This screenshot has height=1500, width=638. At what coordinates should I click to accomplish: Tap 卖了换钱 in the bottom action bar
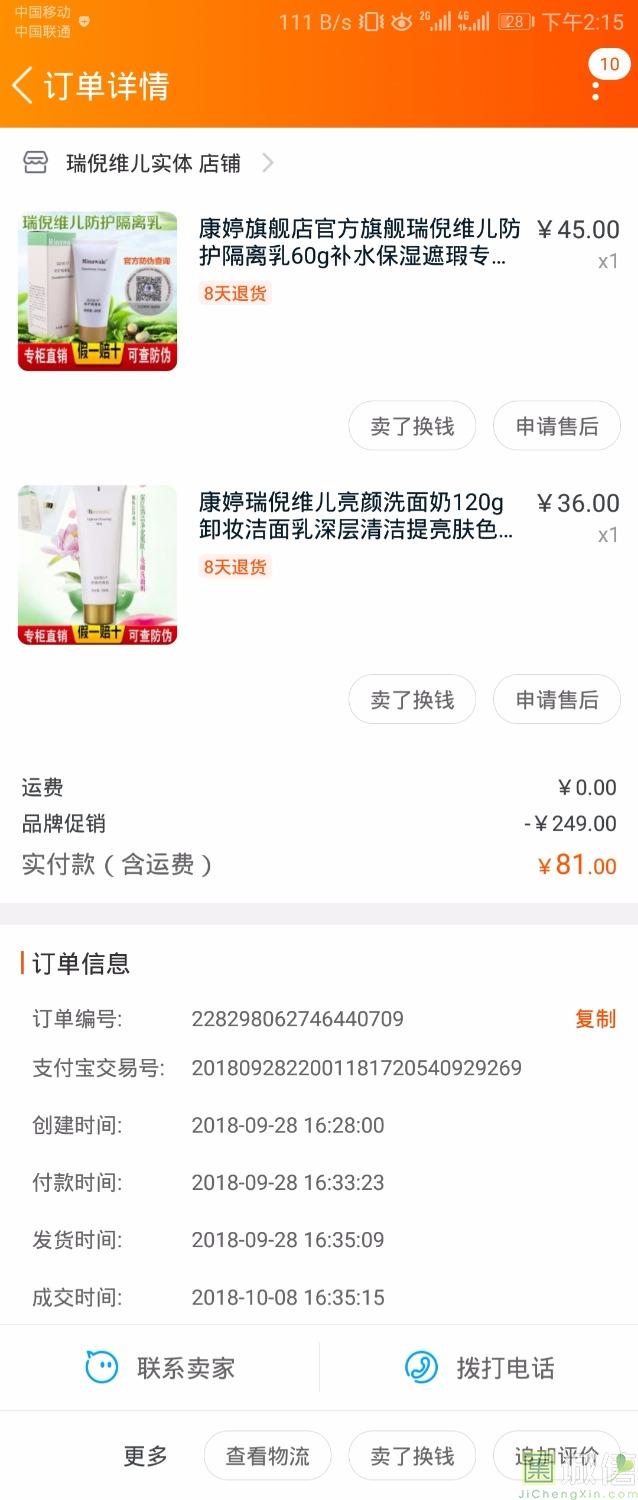click(412, 1456)
